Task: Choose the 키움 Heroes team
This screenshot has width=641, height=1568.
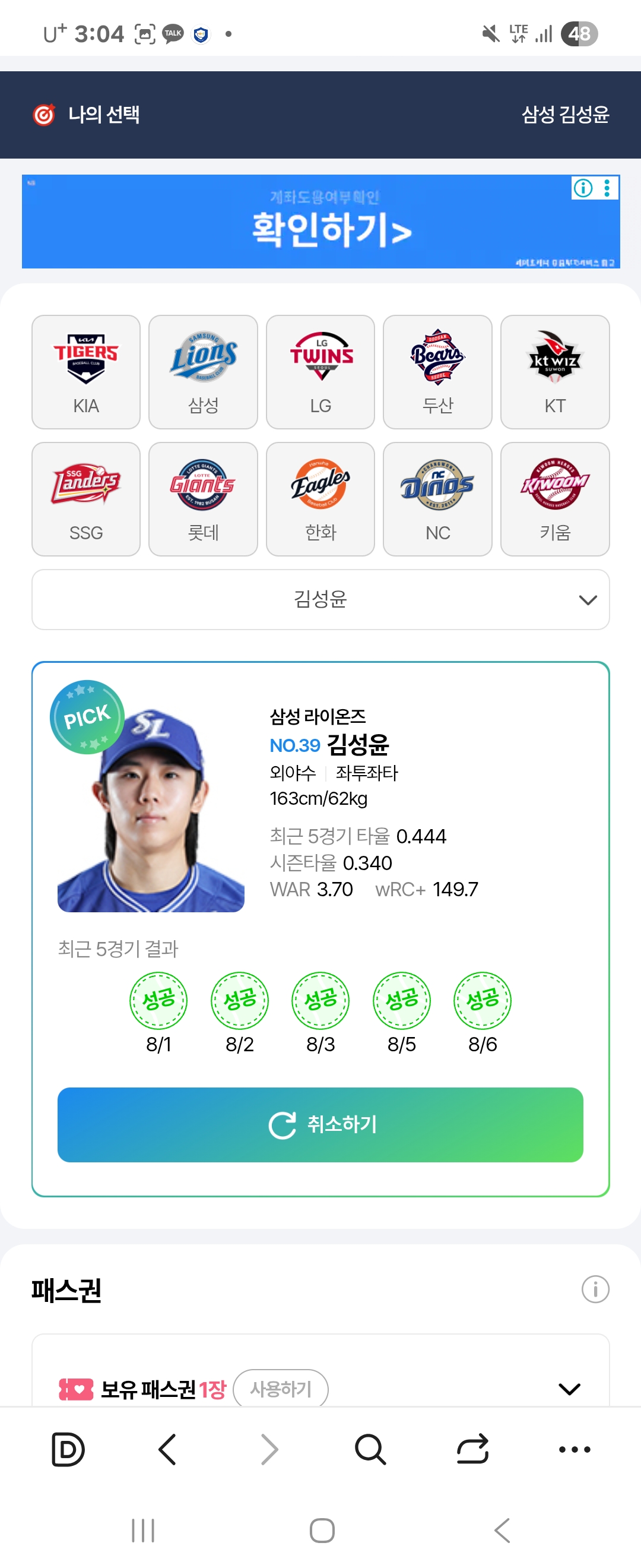Action: tap(554, 499)
